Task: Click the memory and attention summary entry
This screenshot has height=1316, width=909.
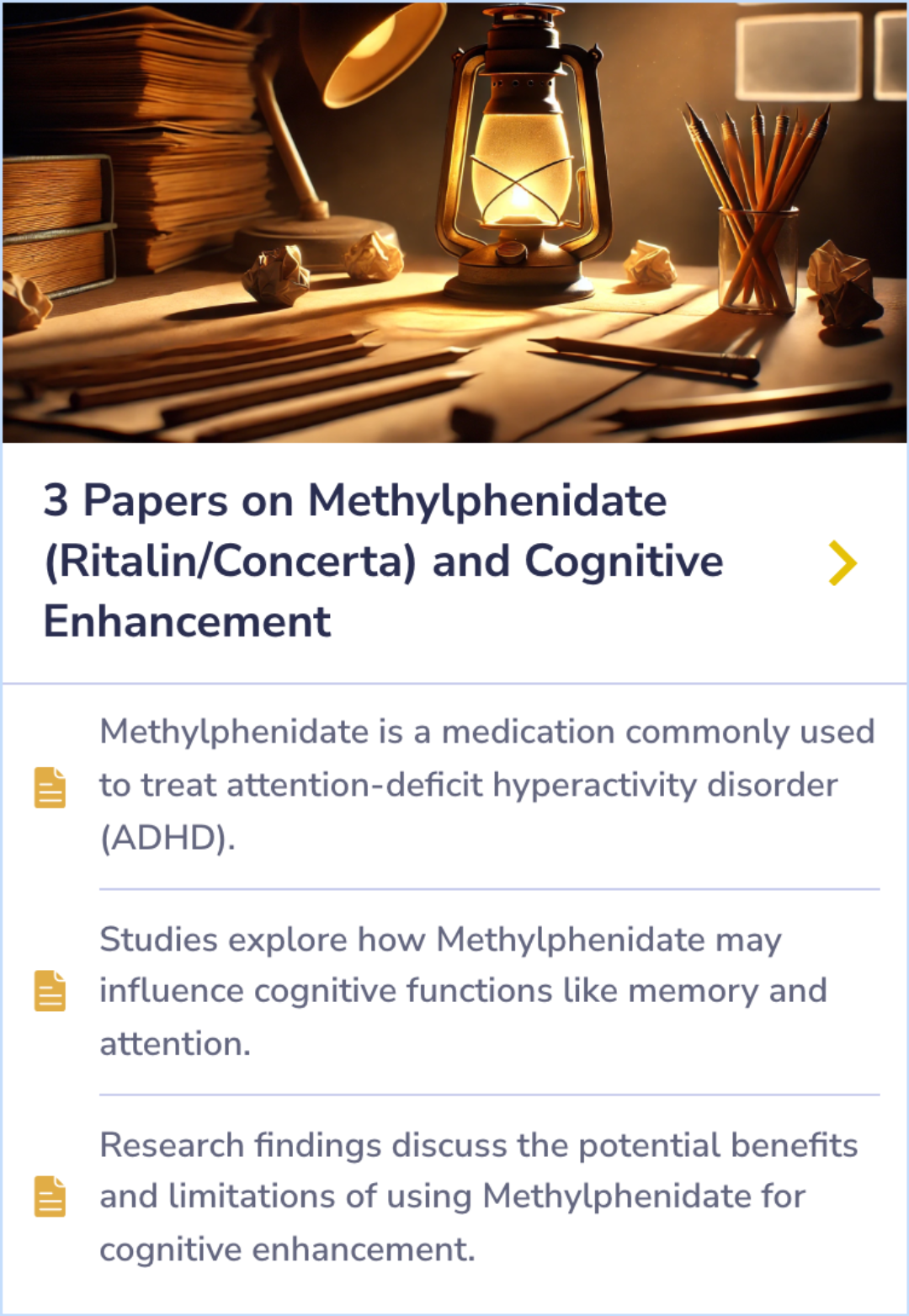Action: 463,990
